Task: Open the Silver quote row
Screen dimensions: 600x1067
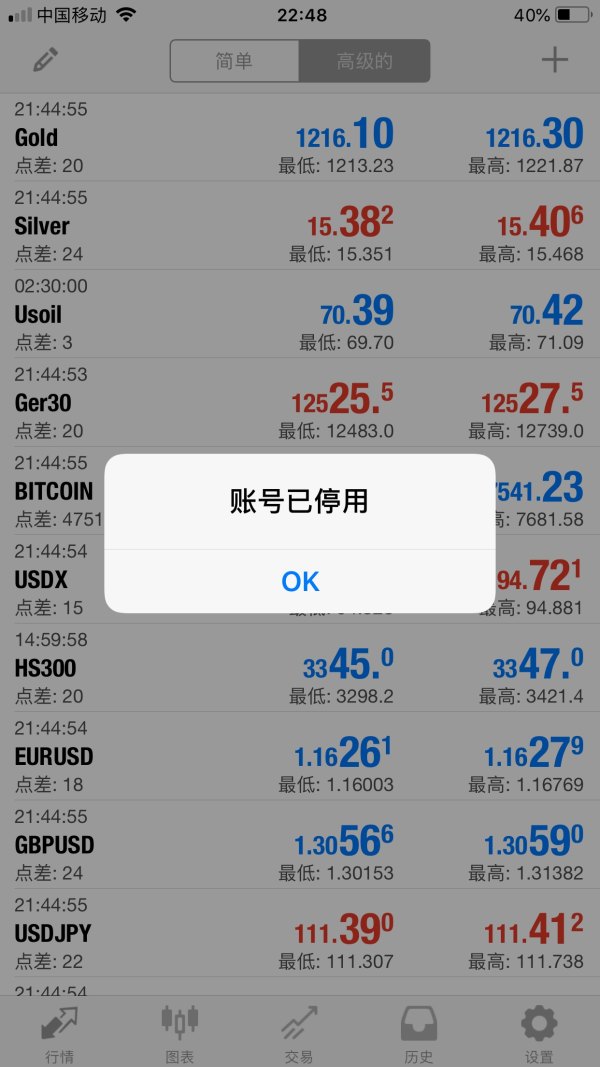Action: coord(300,226)
